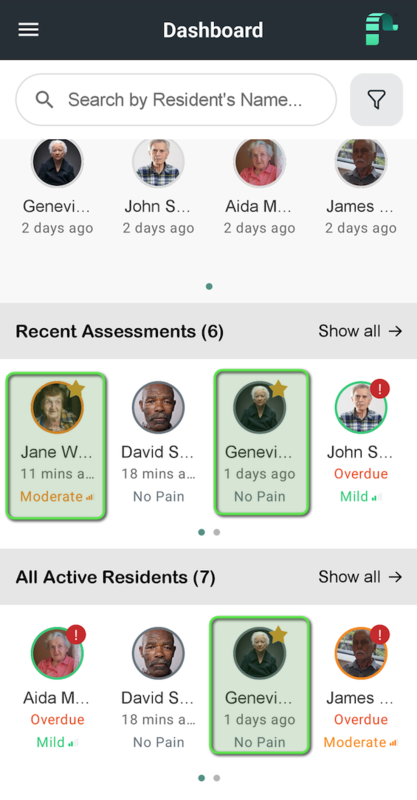Go to second page of Recent Assessments
Screen dimensions: 417x800
pos(217,532)
